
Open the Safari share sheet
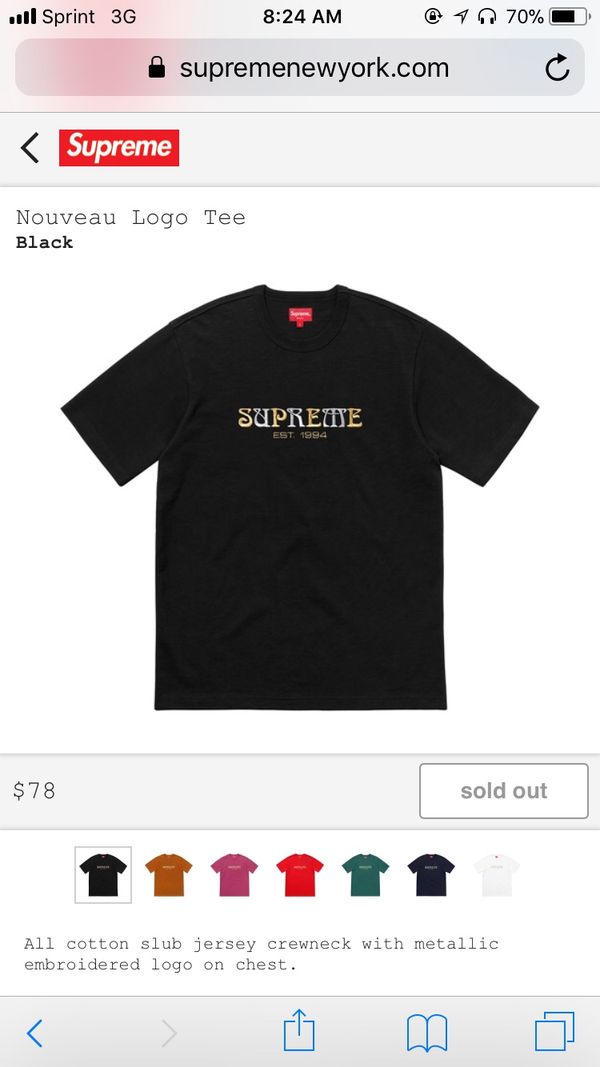pyautogui.click(x=299, y=1030)
